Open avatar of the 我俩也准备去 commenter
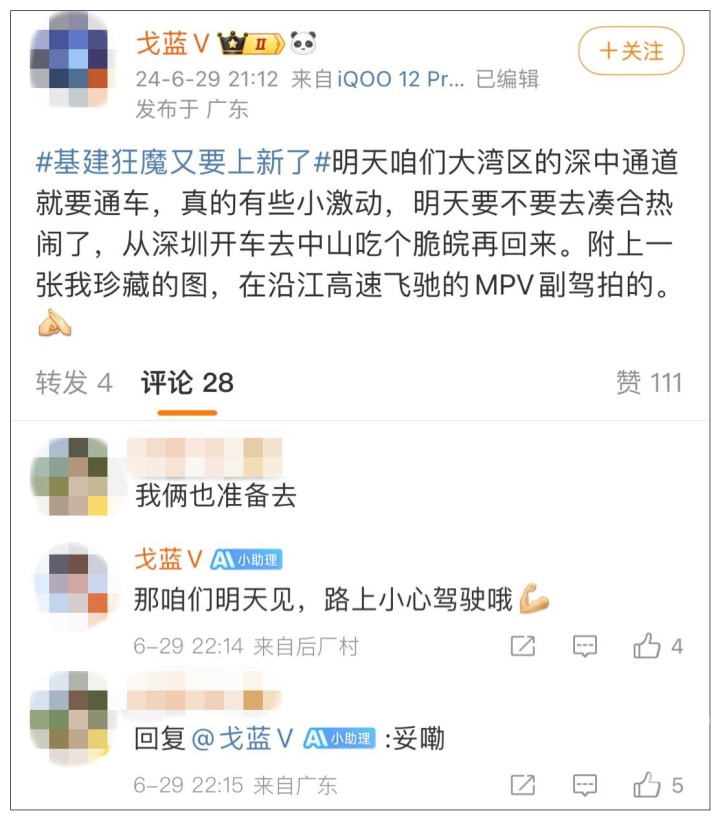 pyautogui.click(x=69, y=476)
